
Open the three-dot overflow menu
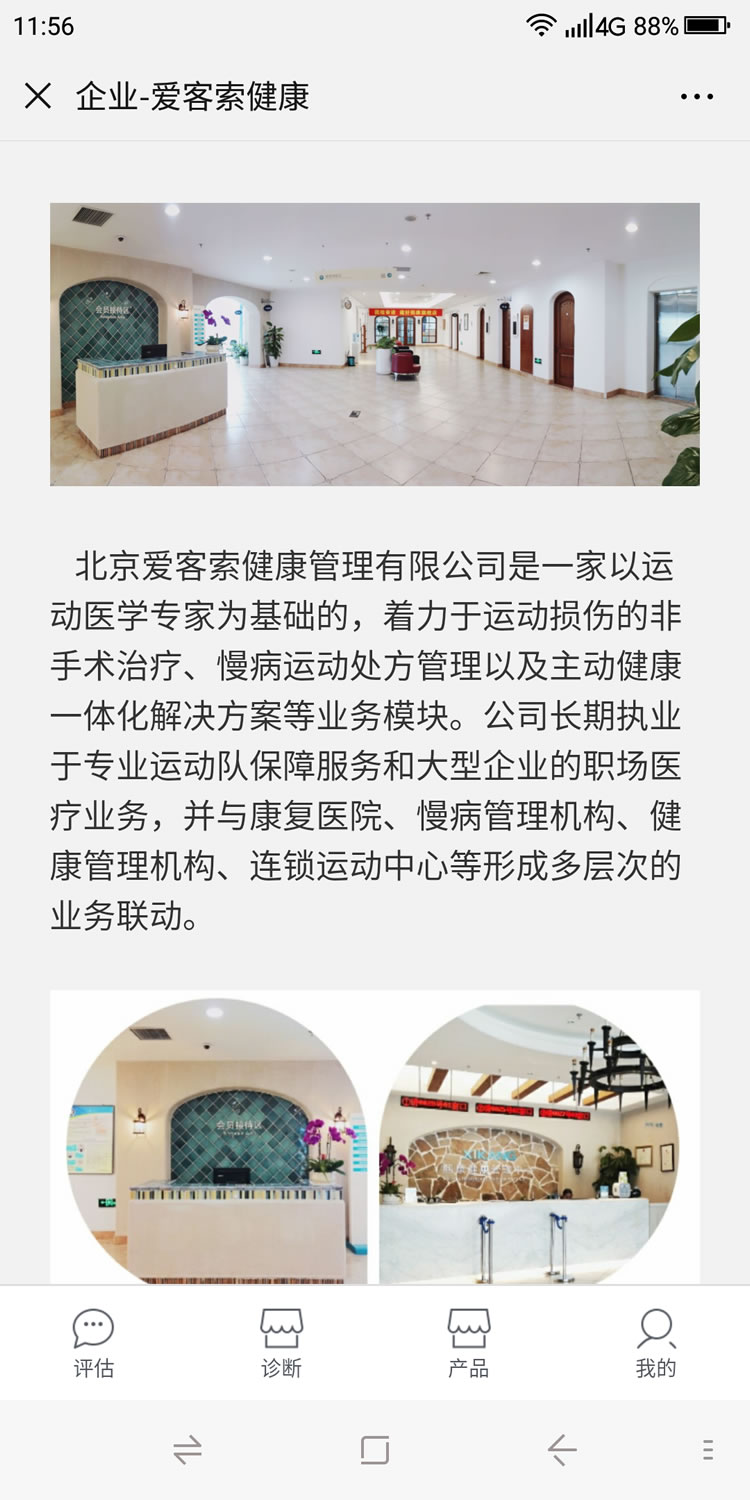697,97
